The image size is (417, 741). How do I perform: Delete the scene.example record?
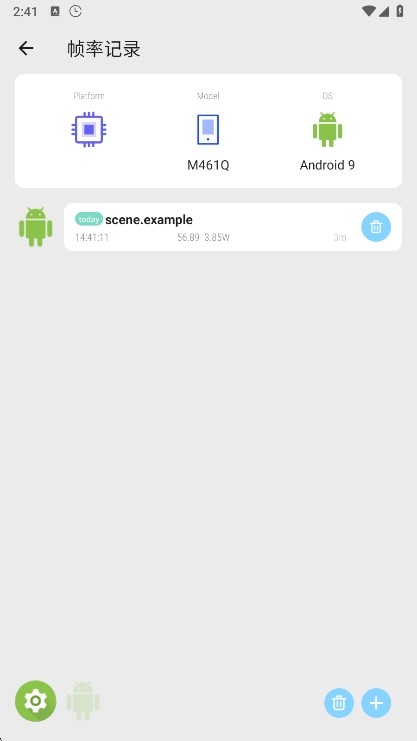tap(376, 227)
